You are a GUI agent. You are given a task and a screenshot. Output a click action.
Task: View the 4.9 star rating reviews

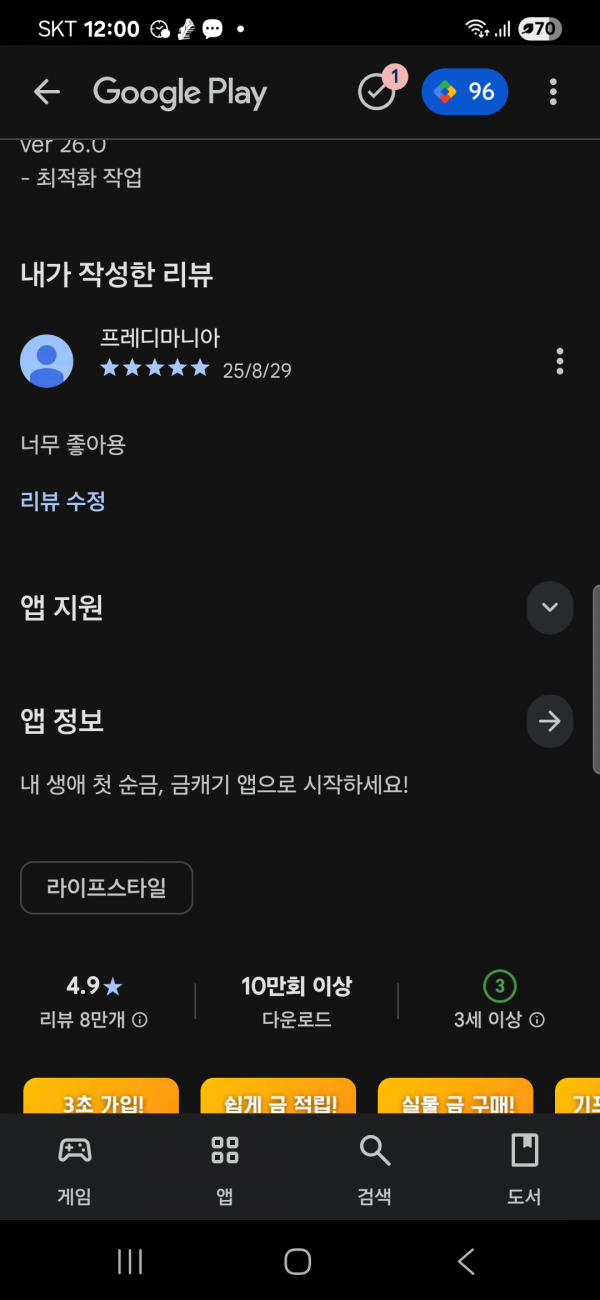click(x=94, y=1002)
